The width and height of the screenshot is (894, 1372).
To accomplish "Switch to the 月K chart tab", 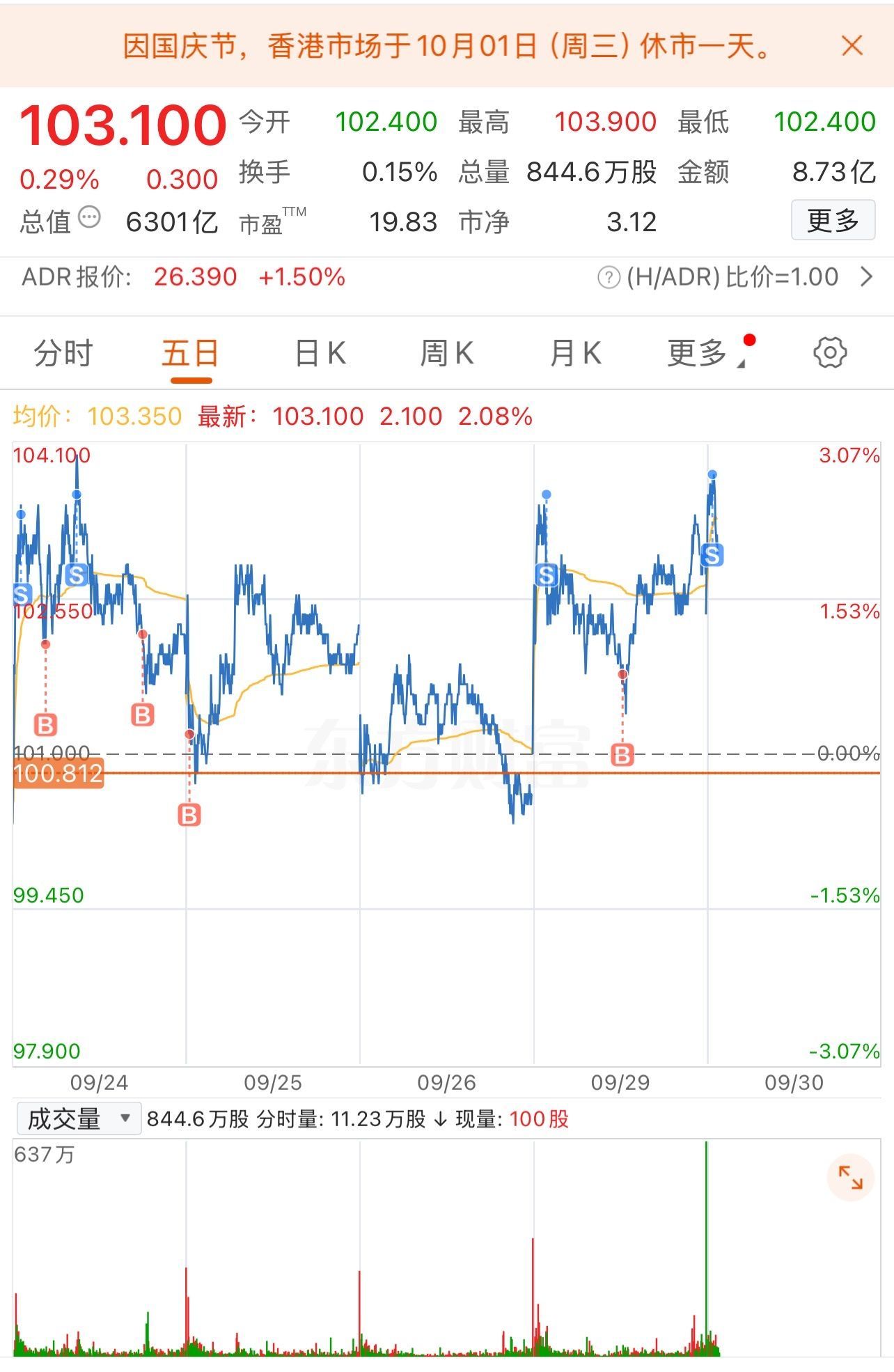I will tap(575, 353).
